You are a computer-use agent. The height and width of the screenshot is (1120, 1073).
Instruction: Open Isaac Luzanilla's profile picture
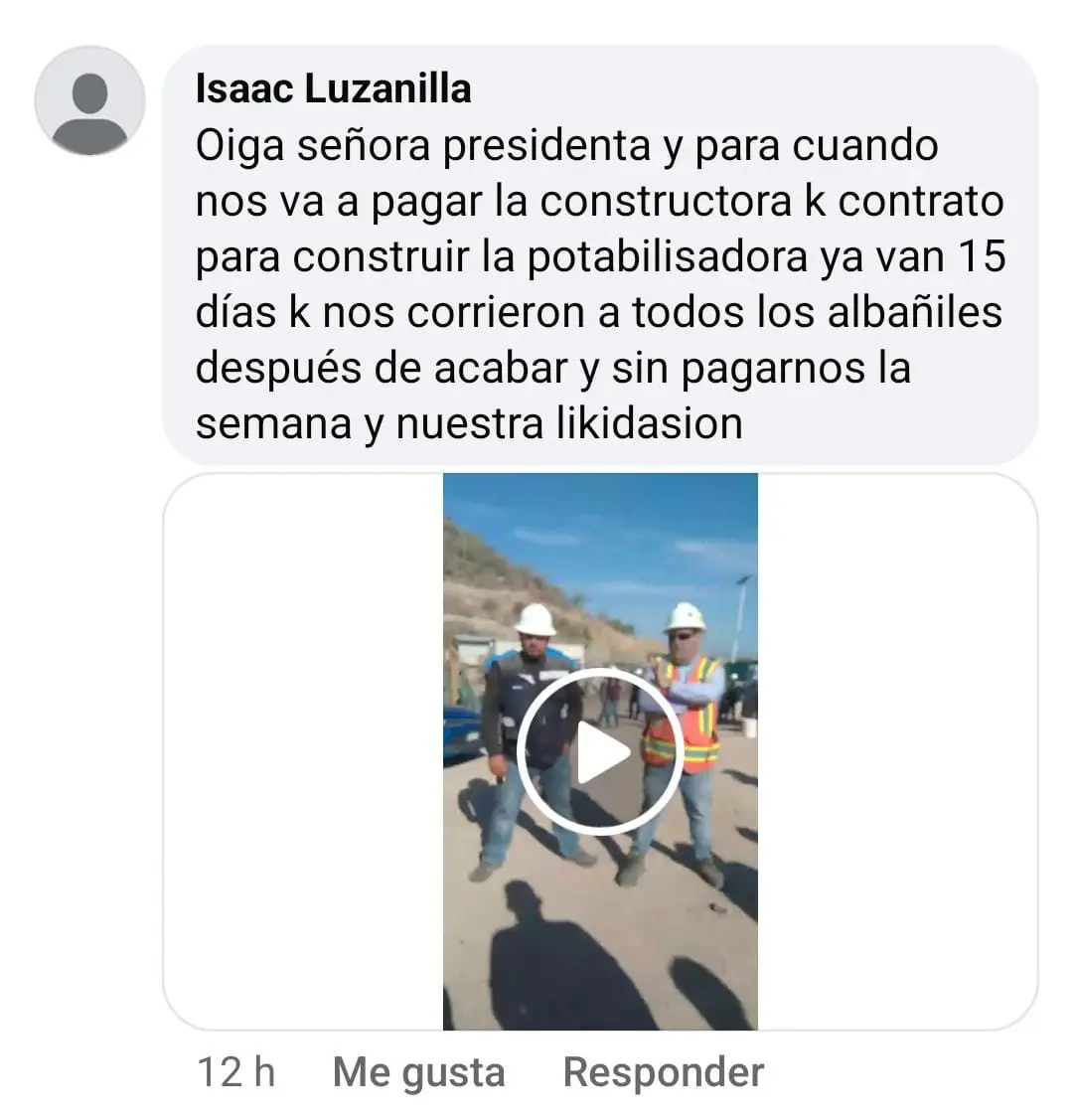[90, 101]
